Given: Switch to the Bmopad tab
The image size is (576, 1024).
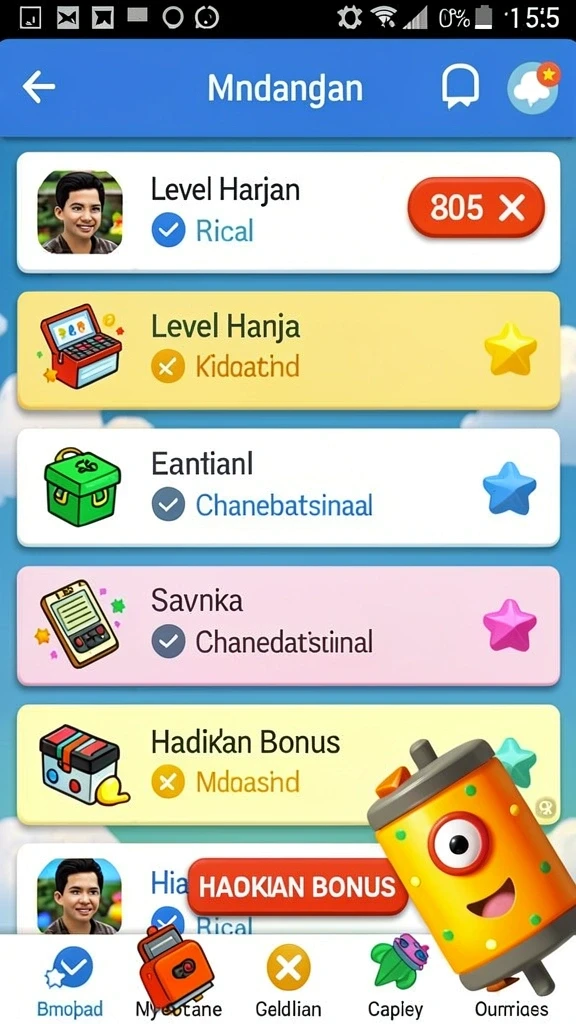Looking at the screenshot, I should click(69, 980).
